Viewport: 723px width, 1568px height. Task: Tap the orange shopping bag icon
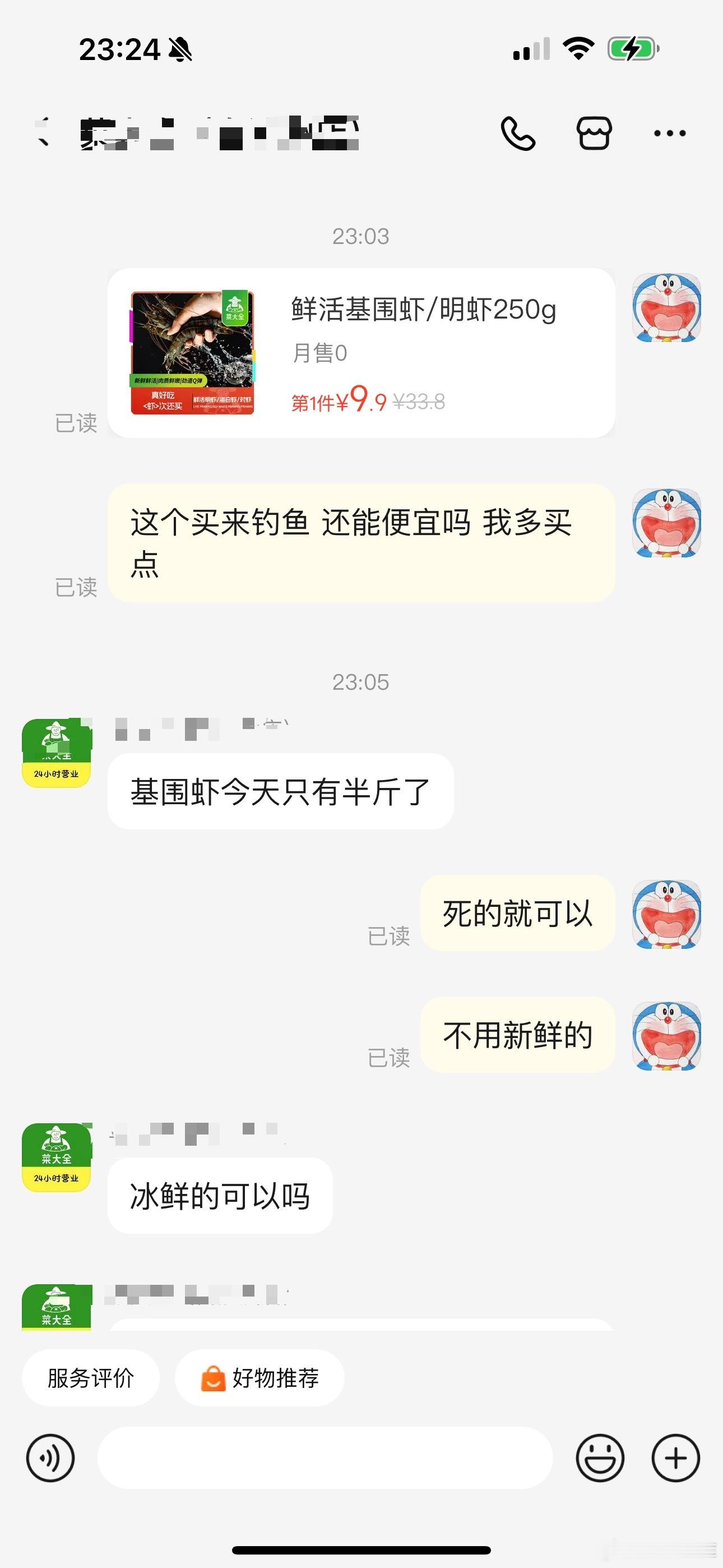coord(213,1377)
